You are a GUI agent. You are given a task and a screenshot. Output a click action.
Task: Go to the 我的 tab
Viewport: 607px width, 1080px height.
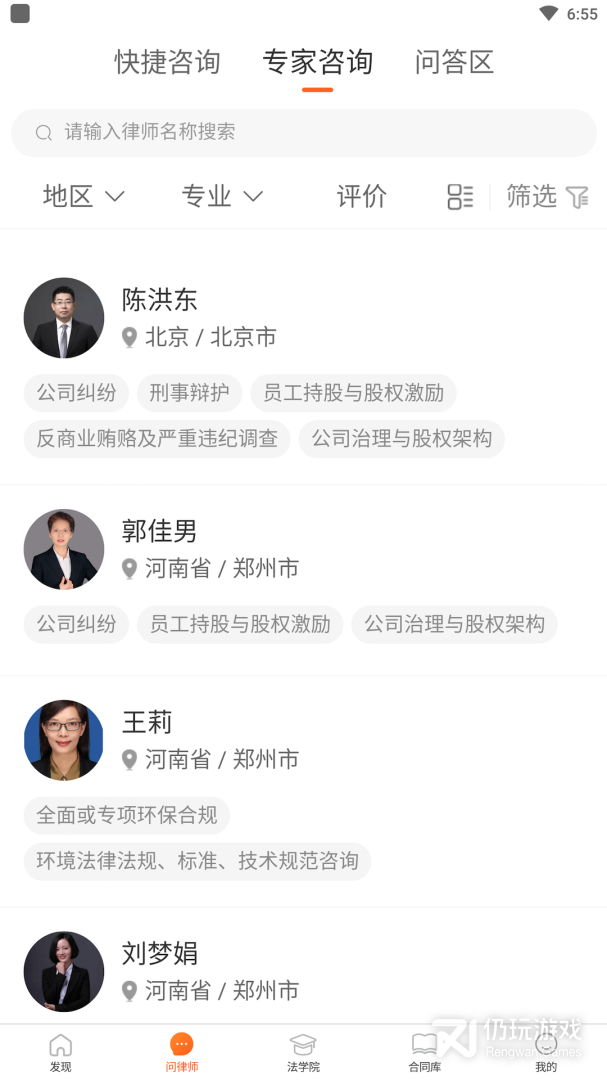(x=546, y=1052)
